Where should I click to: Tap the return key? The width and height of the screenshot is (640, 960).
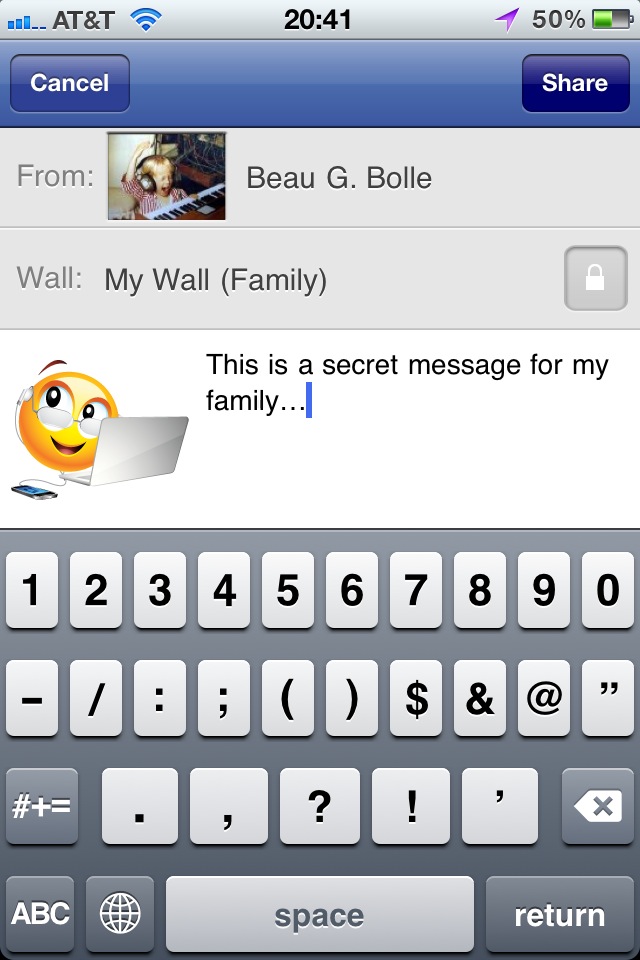coord(559,913)
